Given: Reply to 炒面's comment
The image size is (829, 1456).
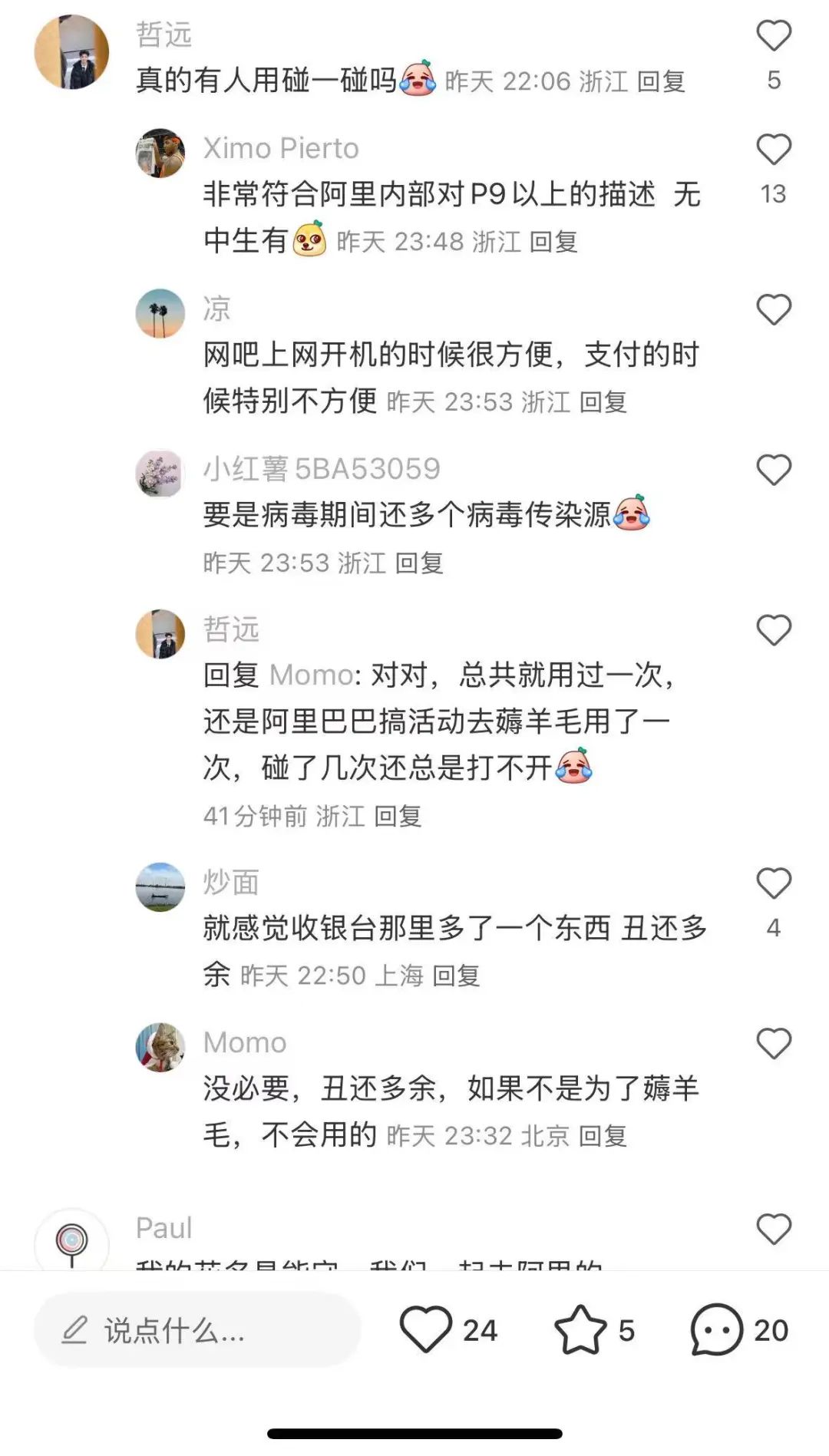Looking at the screenshot, I should click(456, 976).
